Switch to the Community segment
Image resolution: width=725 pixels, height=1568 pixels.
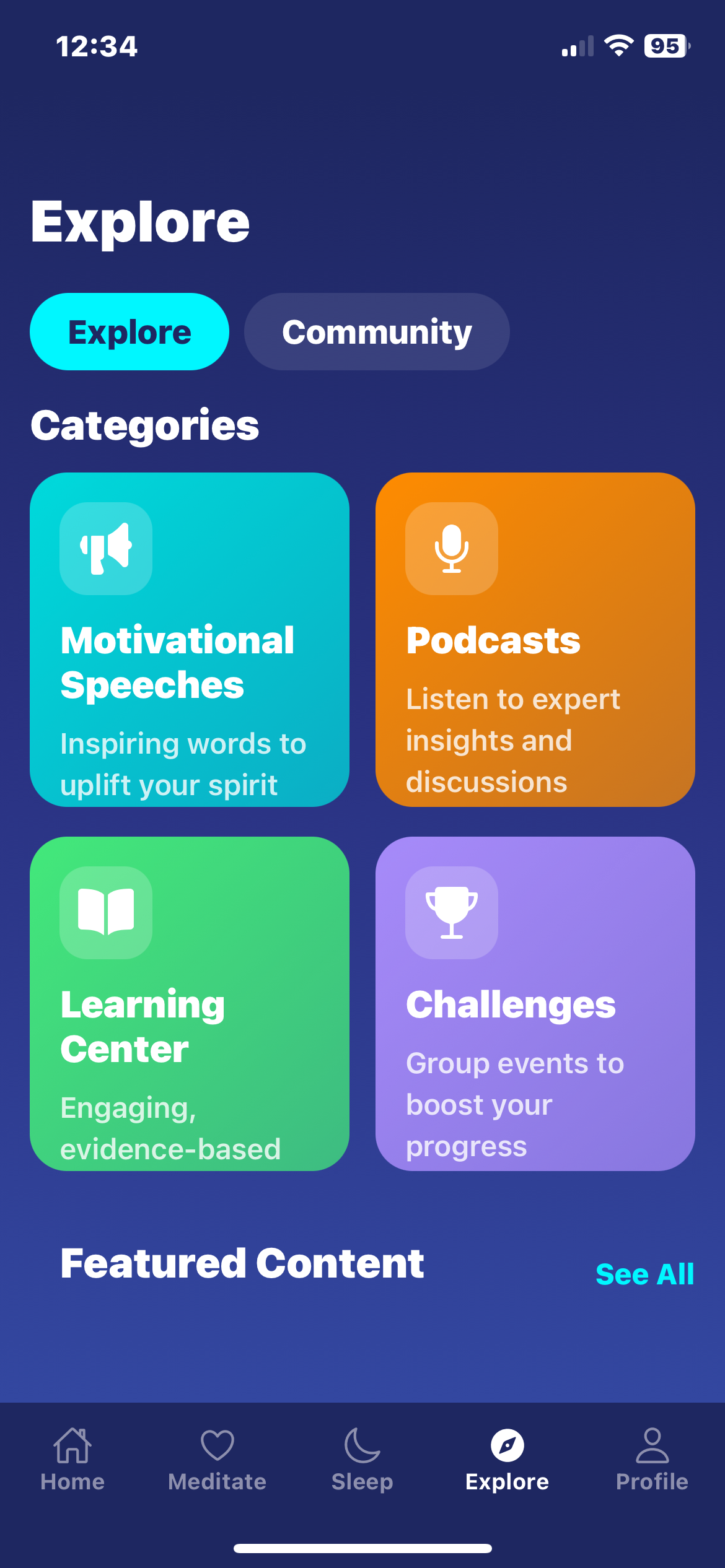pos(377,332)
